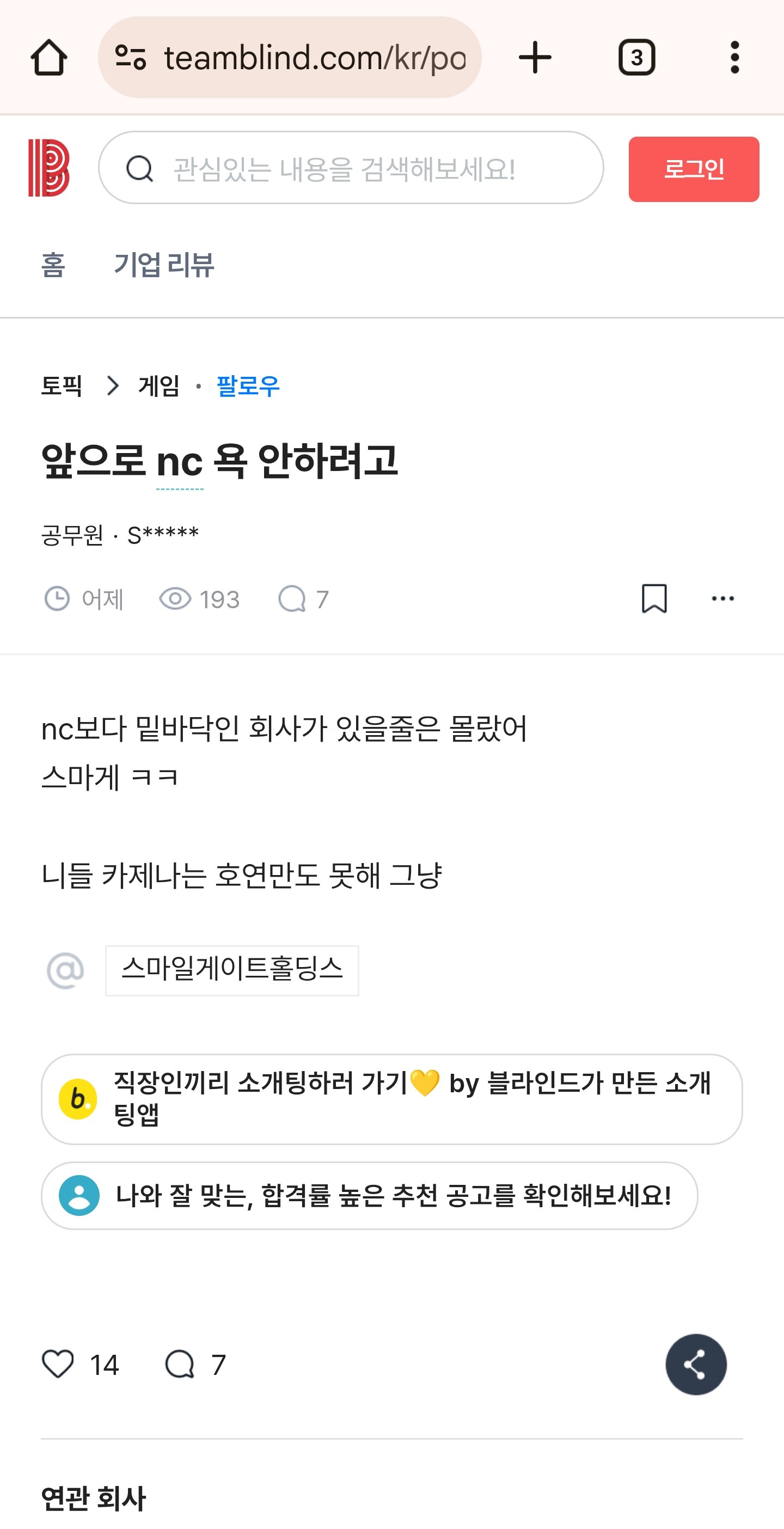Tap the 로그인 button
This screenshot has width=784, height=1529.
click(693, 169)
